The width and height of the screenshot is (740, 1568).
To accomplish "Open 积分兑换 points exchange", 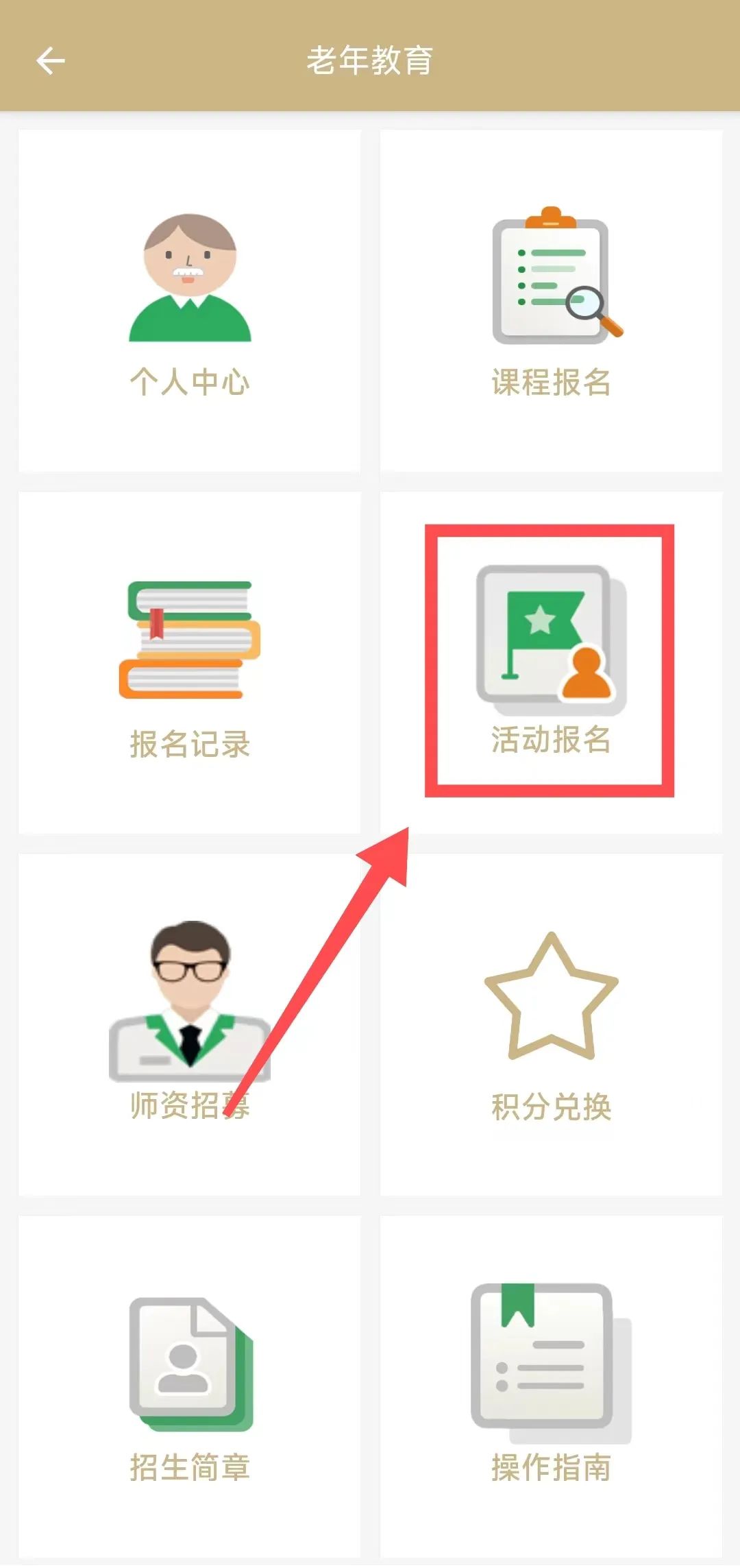I will click(x=551, y=1025).
